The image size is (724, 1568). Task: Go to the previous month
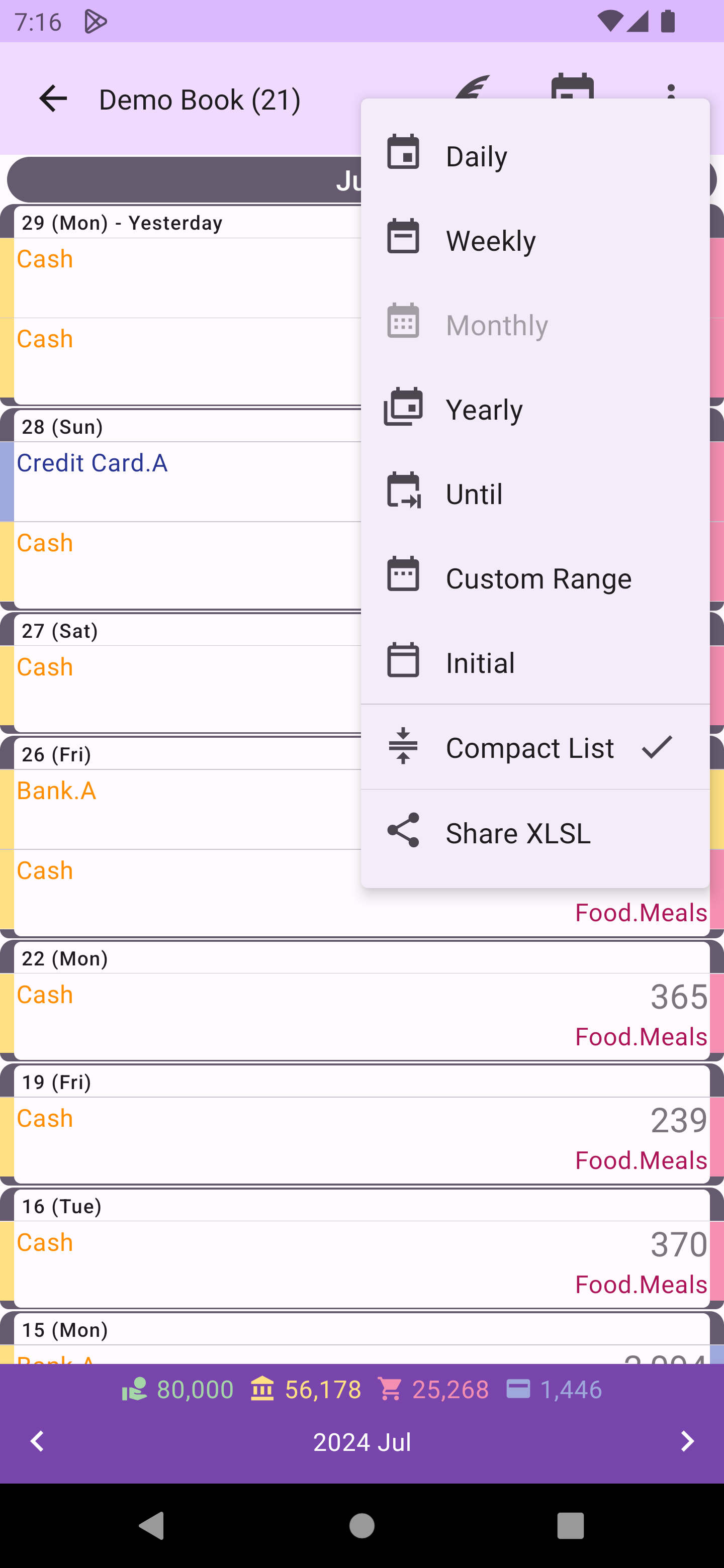tap(38, 1441)
